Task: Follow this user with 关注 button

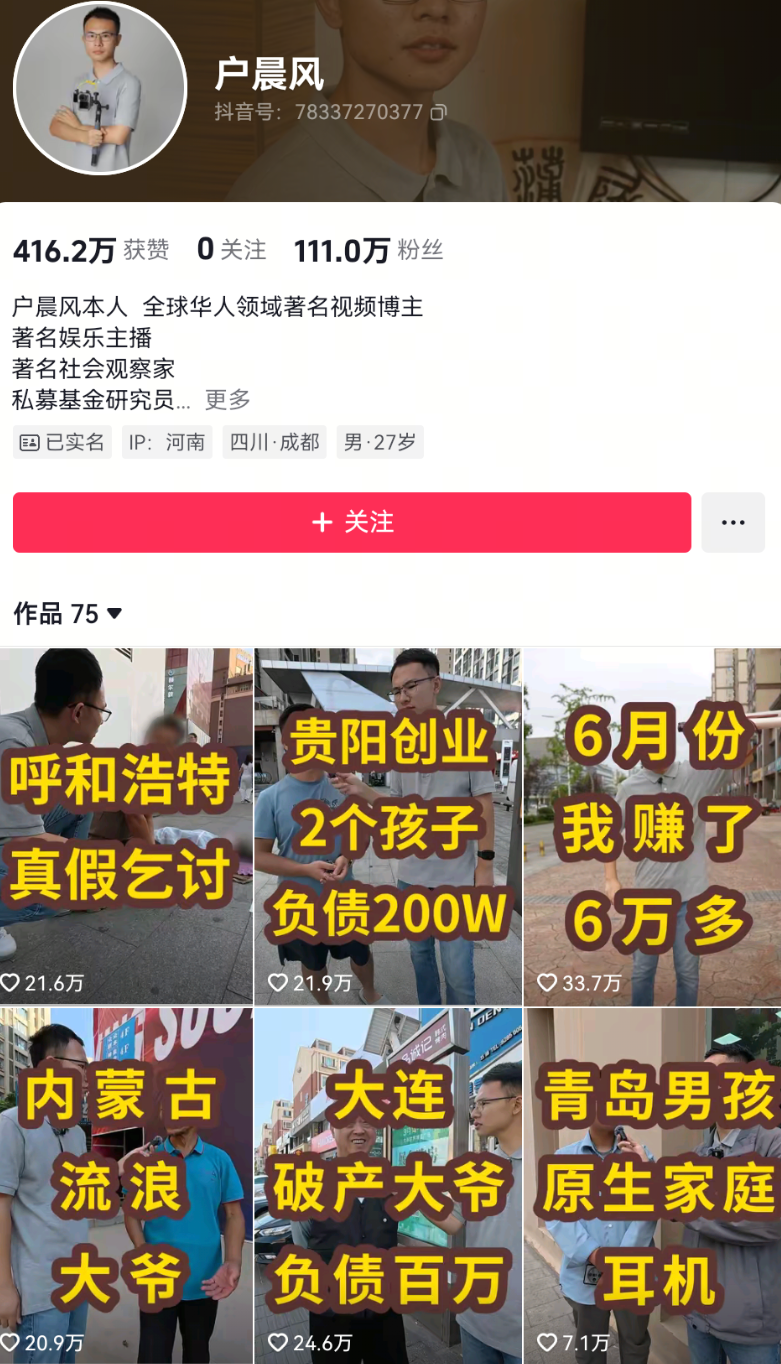Action: click(352, 522)
